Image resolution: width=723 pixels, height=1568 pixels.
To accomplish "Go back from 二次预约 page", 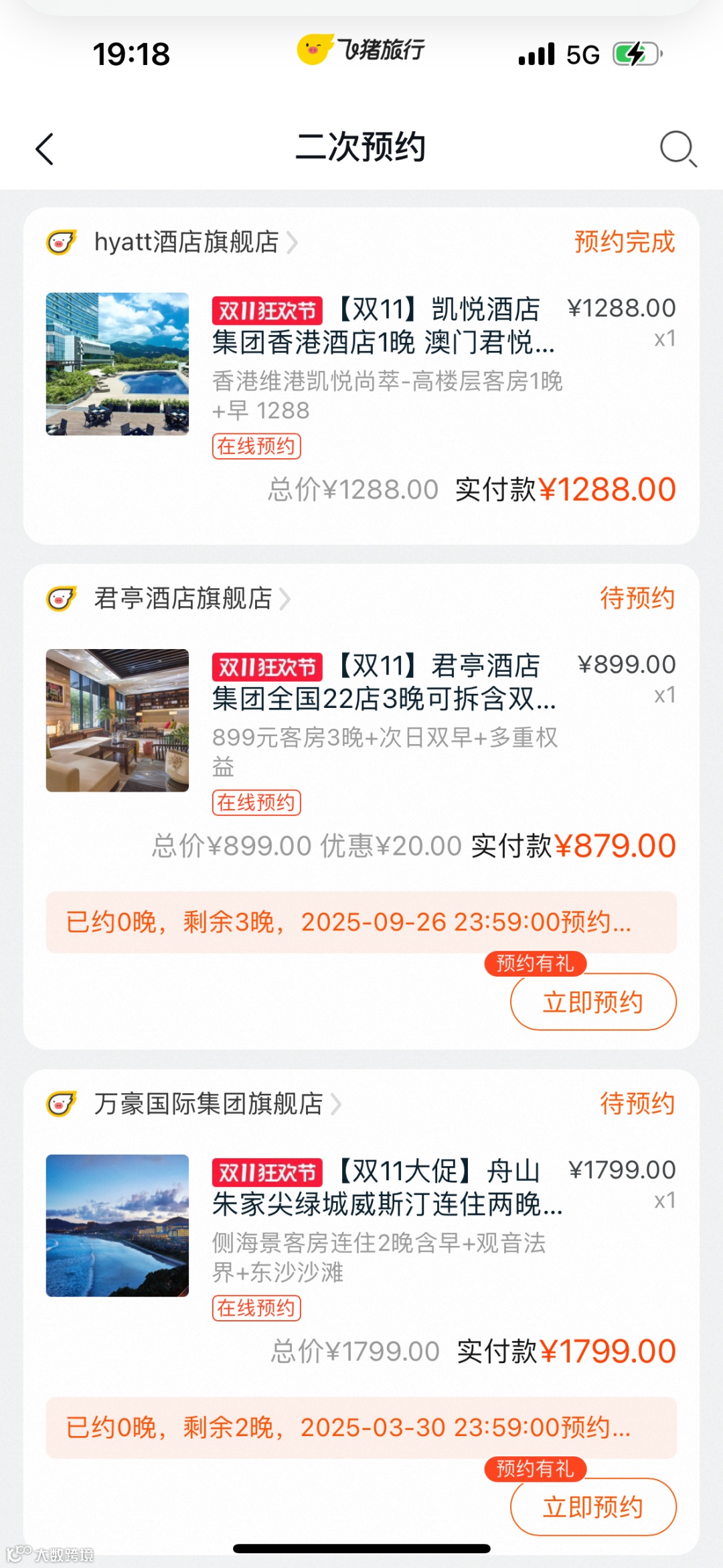I will 45,149.
